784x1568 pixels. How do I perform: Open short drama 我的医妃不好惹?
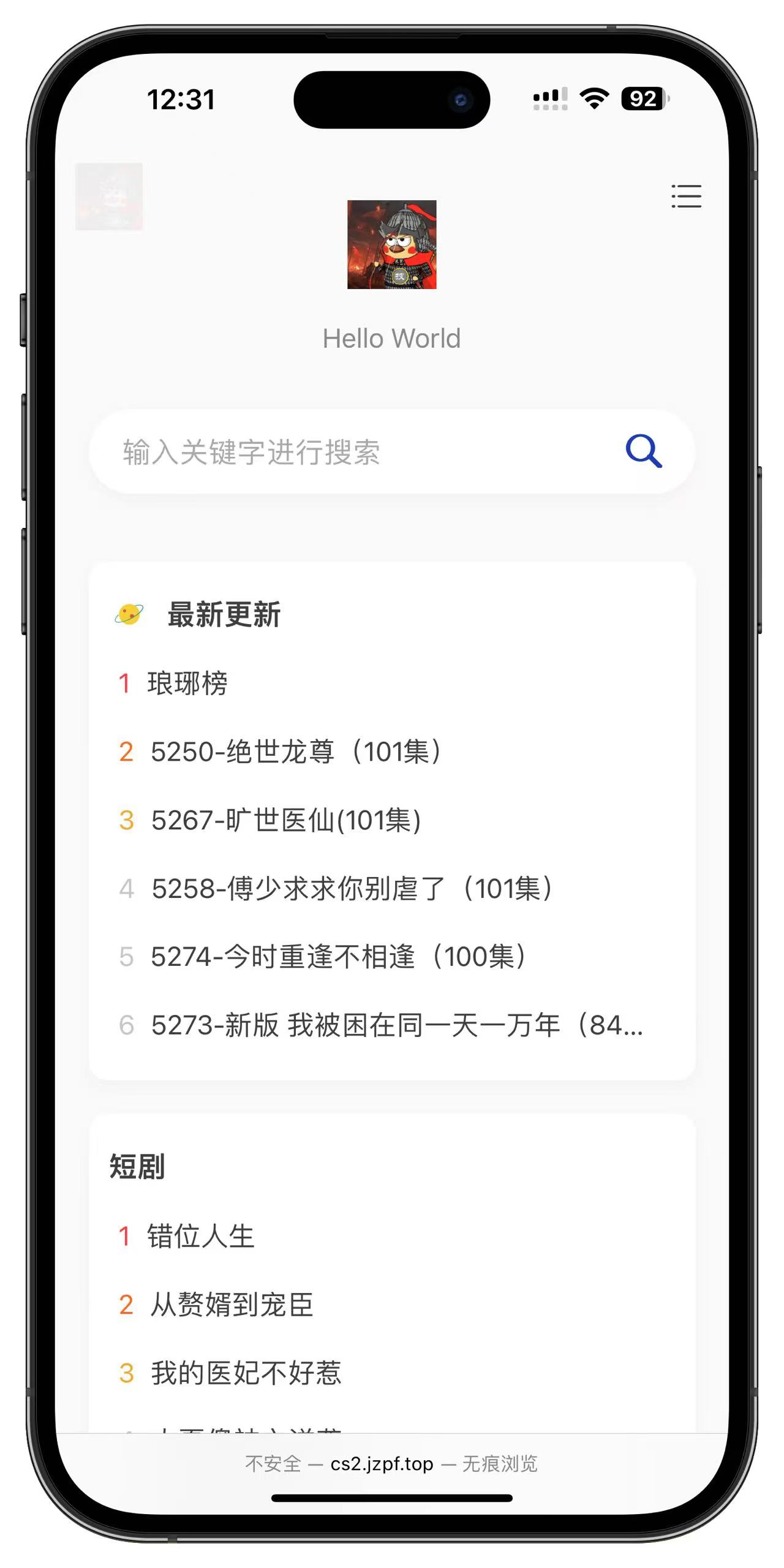246,1373
